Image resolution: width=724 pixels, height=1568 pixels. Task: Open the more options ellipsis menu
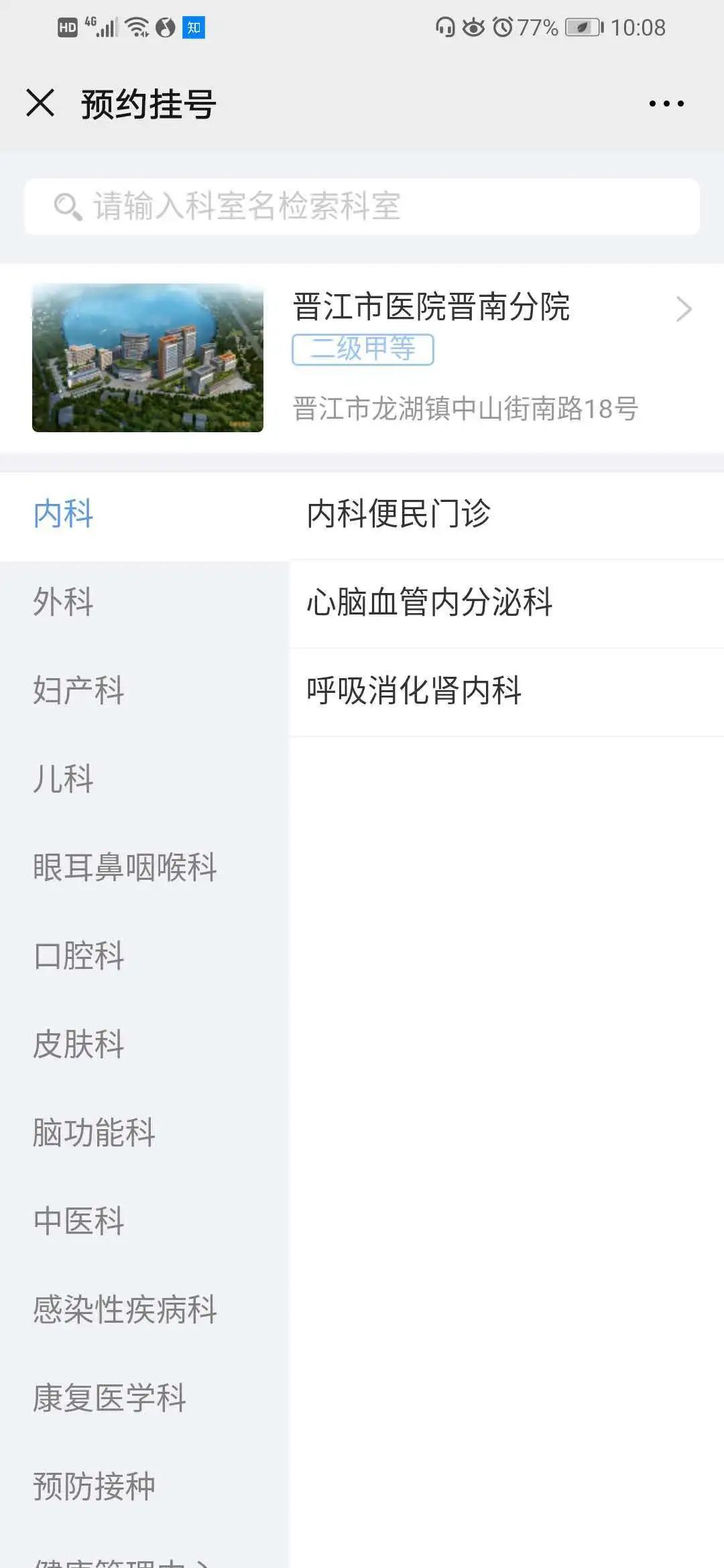[667, 103]
